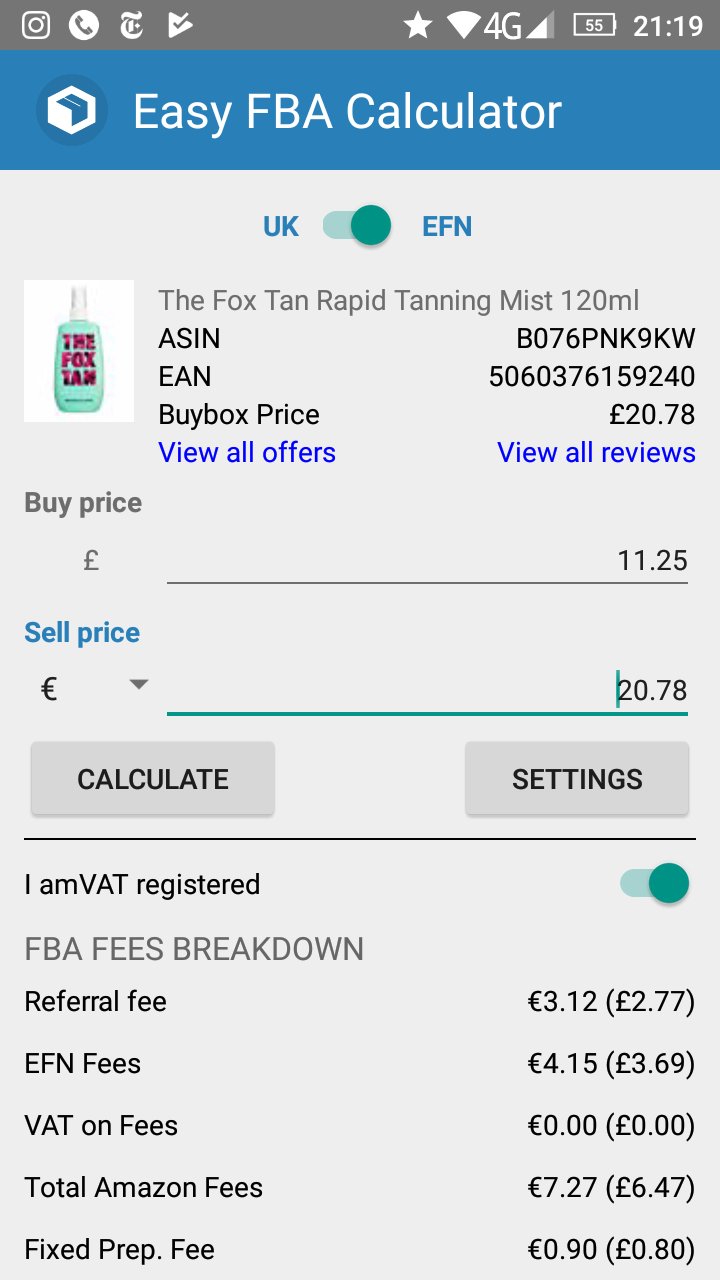This screenshot has width=720, height=1280.
Task: Tap the Fox Tan product thumbnail
Action: click(x=78, y=350)
